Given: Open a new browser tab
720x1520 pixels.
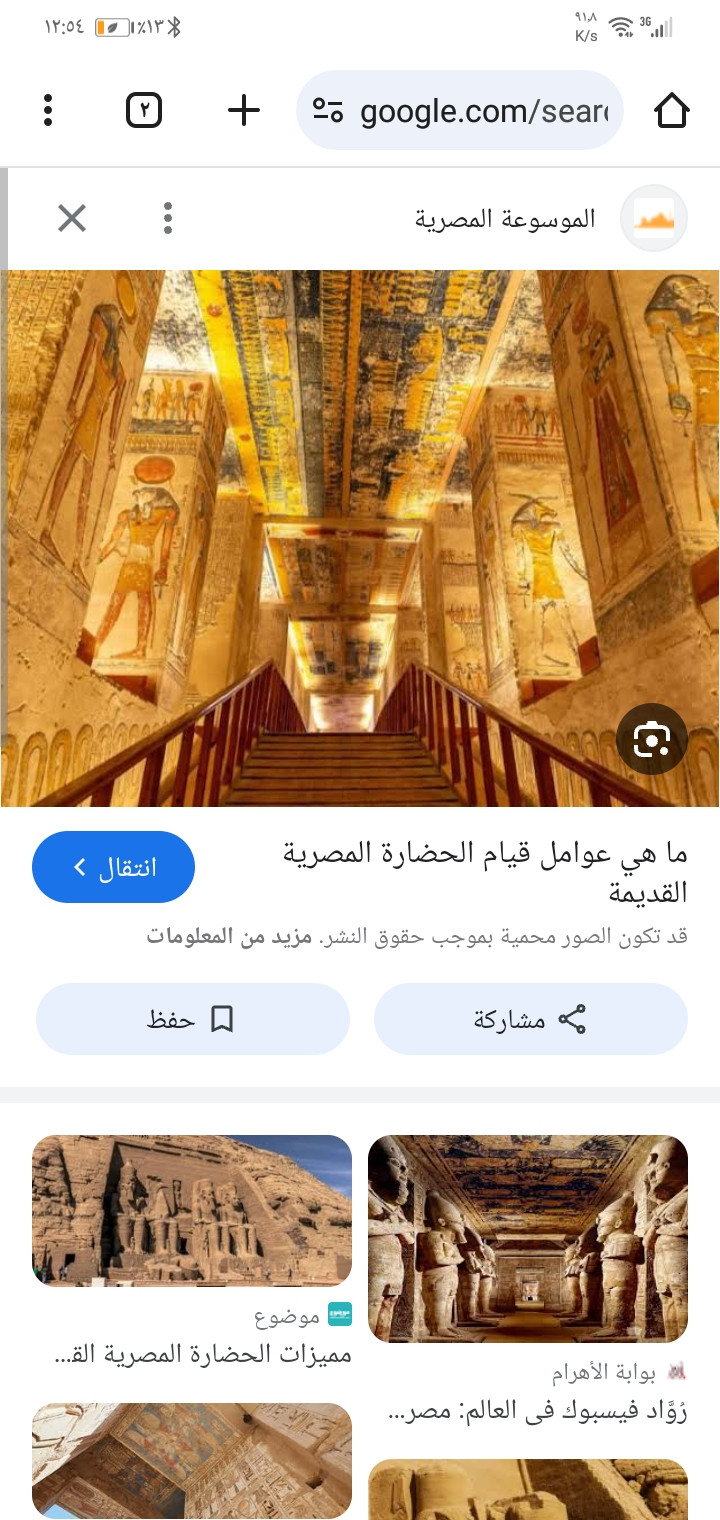Looking at the screenshot, I should coord(244,110).
